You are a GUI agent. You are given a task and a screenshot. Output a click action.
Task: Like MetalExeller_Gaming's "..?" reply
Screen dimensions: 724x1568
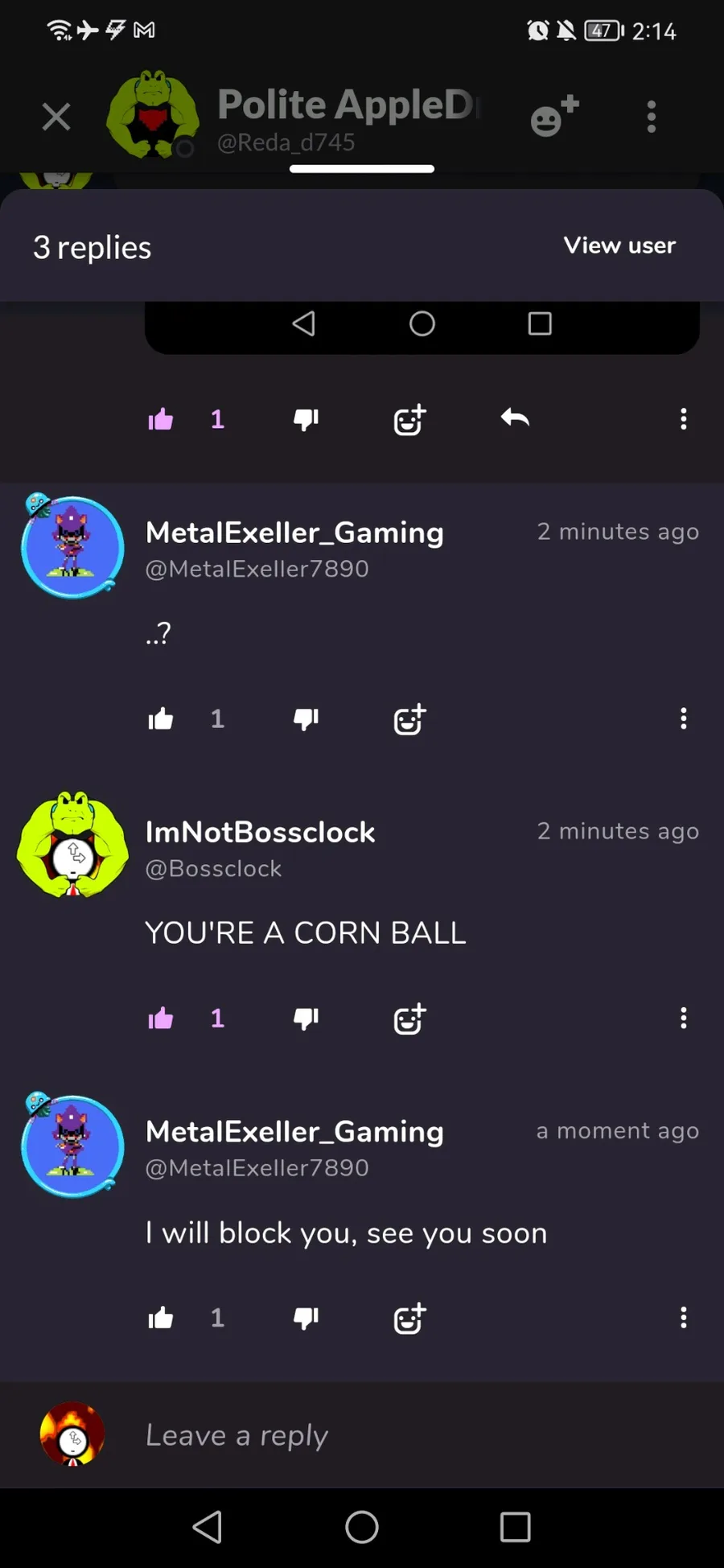161,718
